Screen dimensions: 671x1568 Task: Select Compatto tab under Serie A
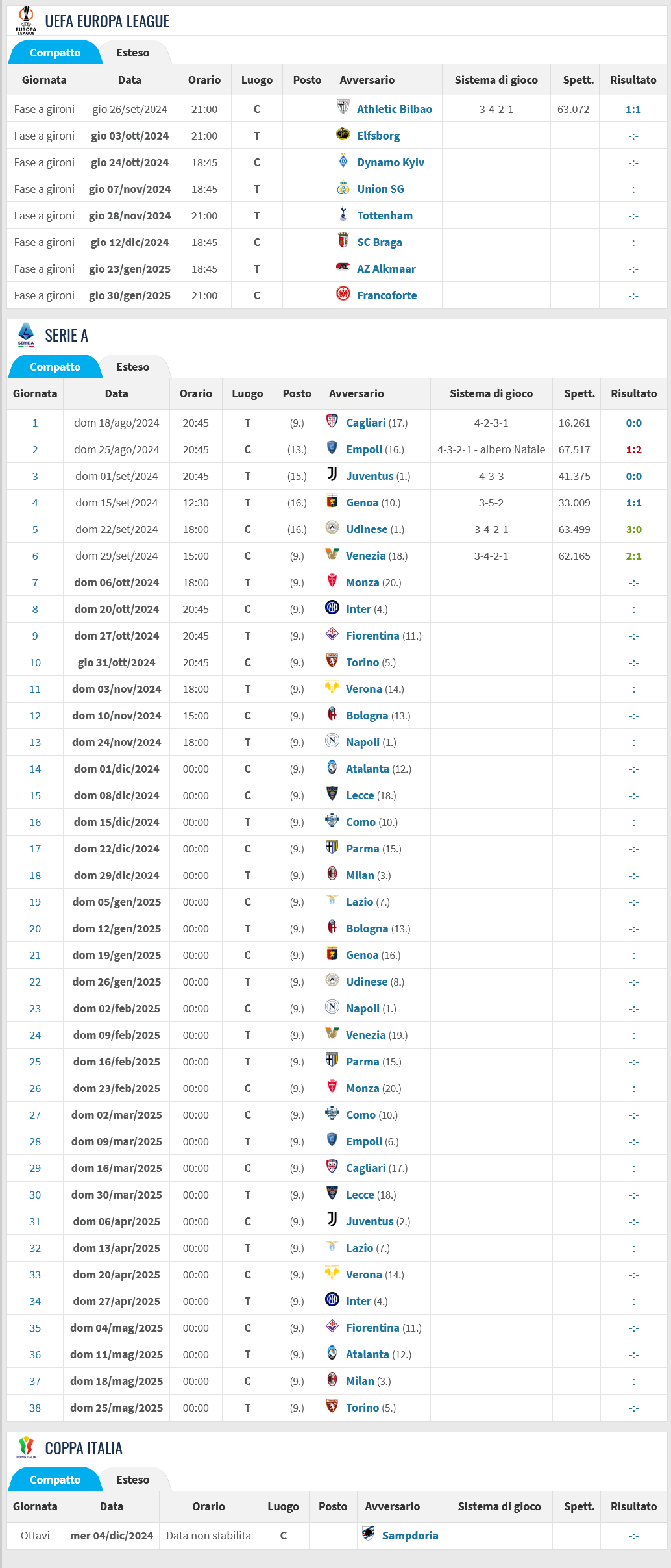click(55, 367)
